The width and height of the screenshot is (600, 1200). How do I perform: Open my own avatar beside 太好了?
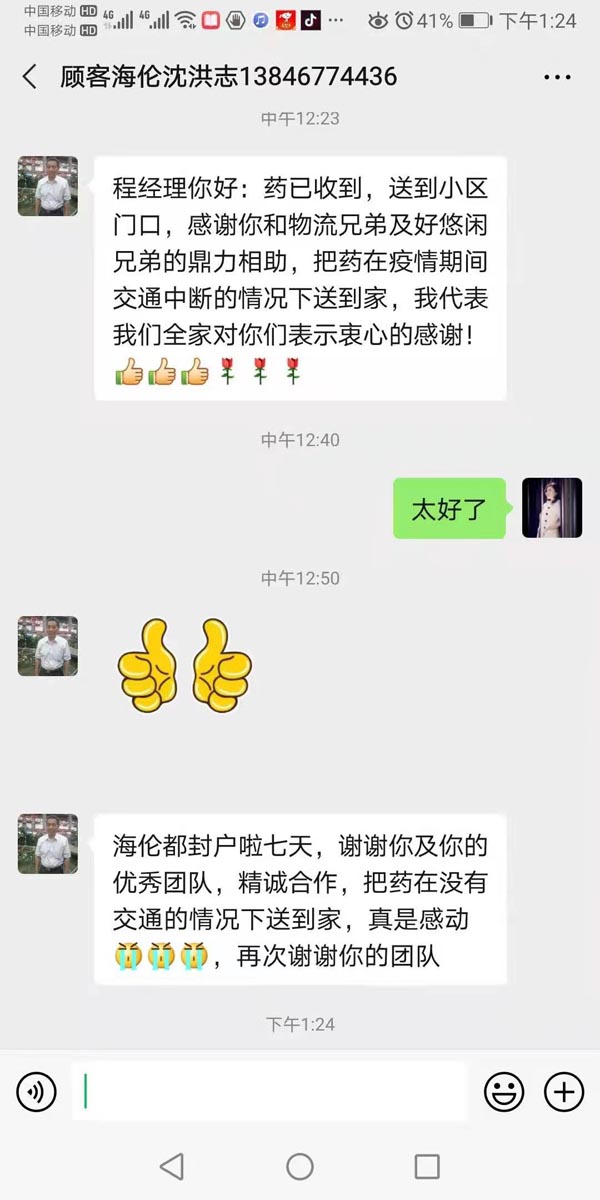552,508
